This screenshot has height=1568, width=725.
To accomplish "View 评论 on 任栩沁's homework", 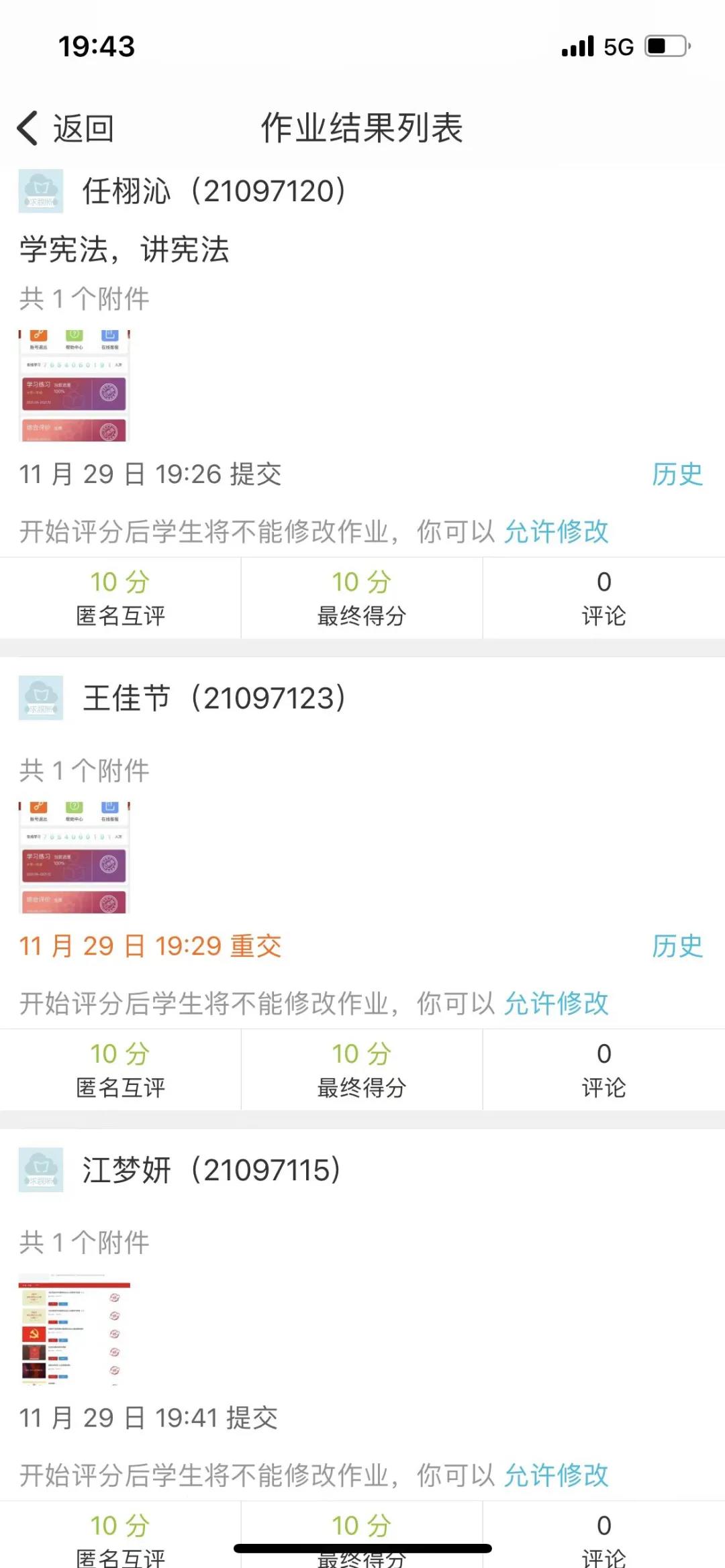I will pyautogui.click(x=603, y=598).
